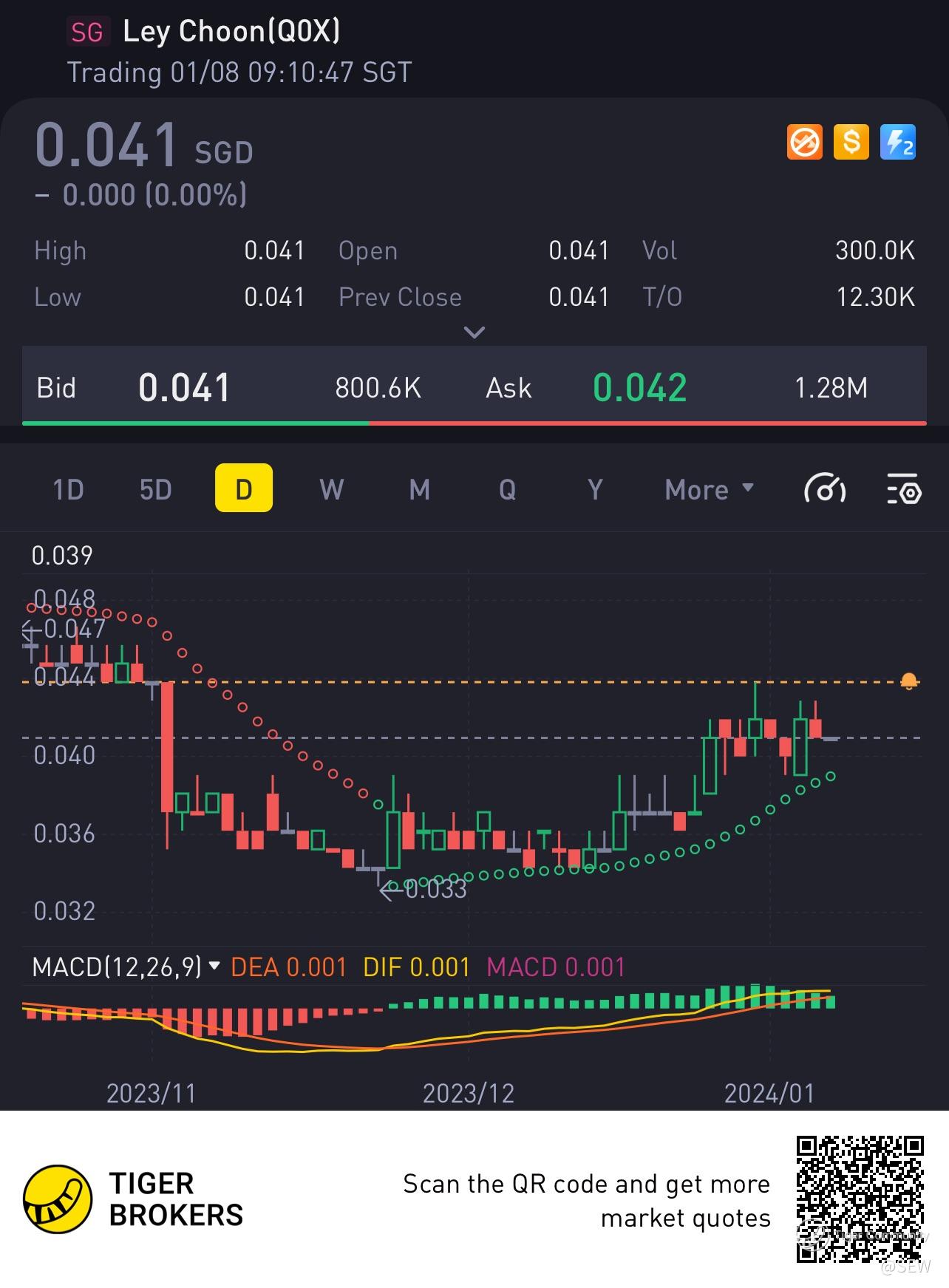The width and height of the screenshot is (949, 1288).
Task: Select the daily D candlestick tab
Action: tap(244, 488)
